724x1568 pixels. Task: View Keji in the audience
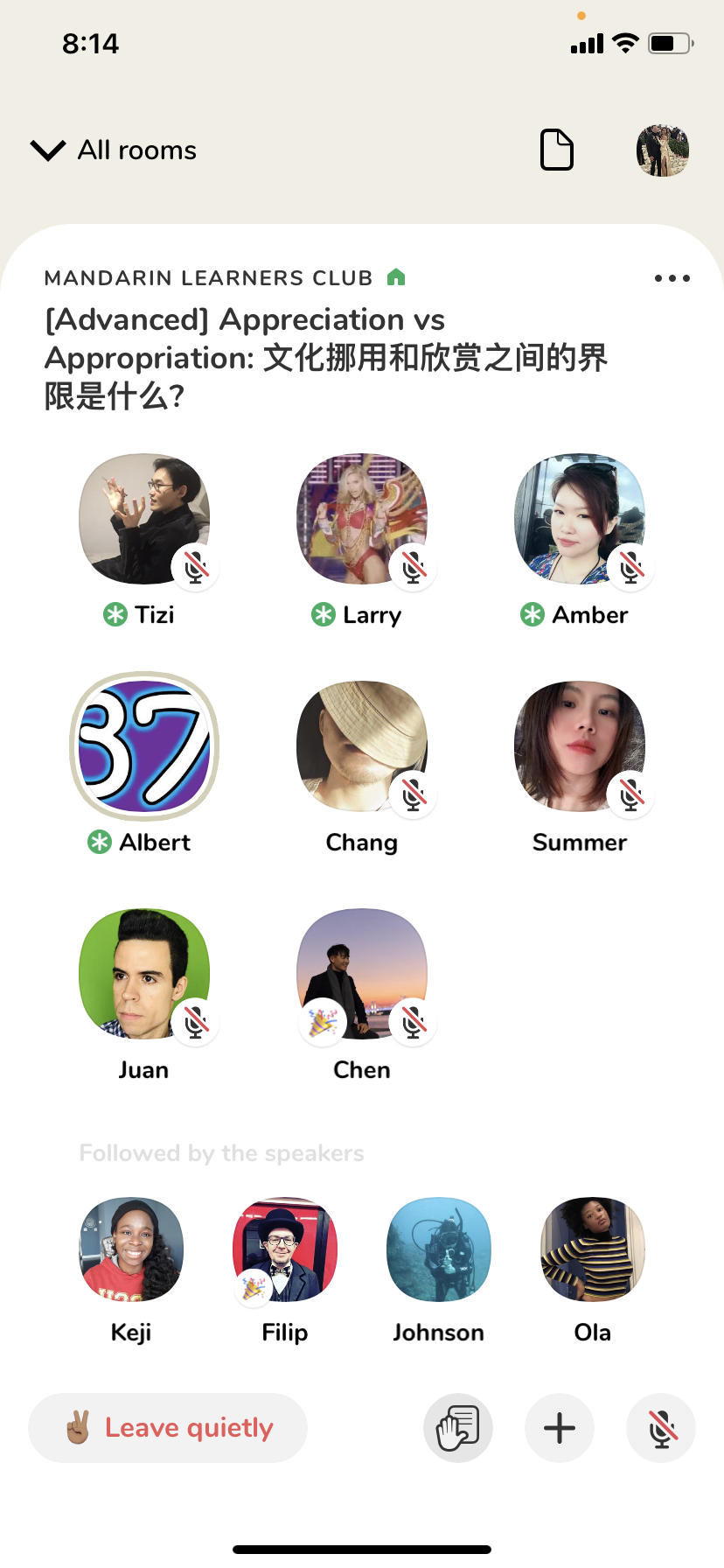pyautogui.click(x=131, y=1249)
